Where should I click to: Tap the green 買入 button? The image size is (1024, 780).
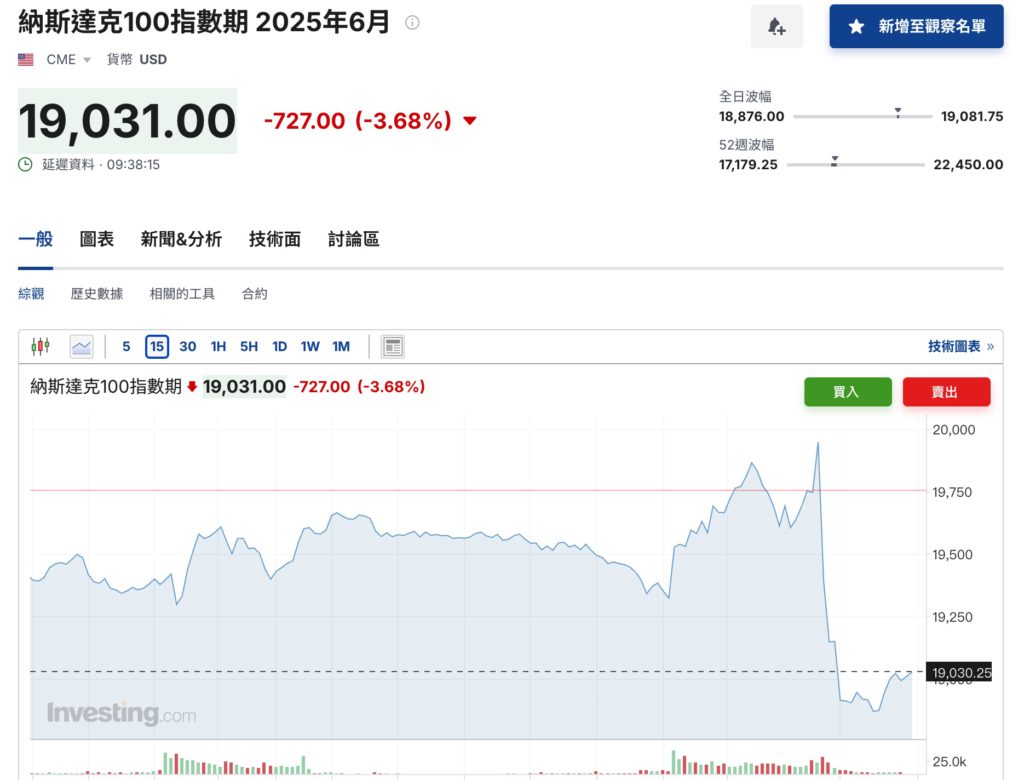pos(847,392)
